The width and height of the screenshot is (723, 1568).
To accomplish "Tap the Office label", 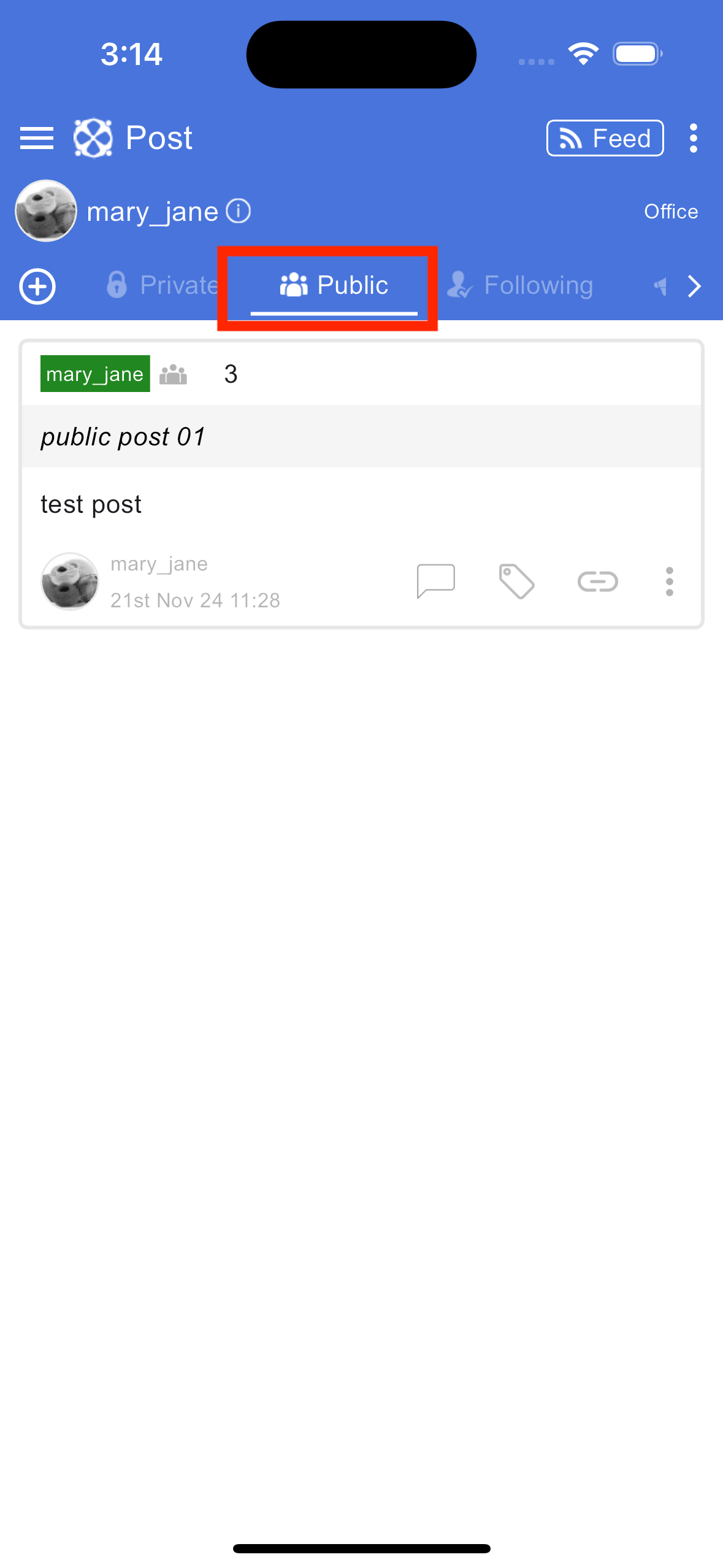I will tap(671, 211).
